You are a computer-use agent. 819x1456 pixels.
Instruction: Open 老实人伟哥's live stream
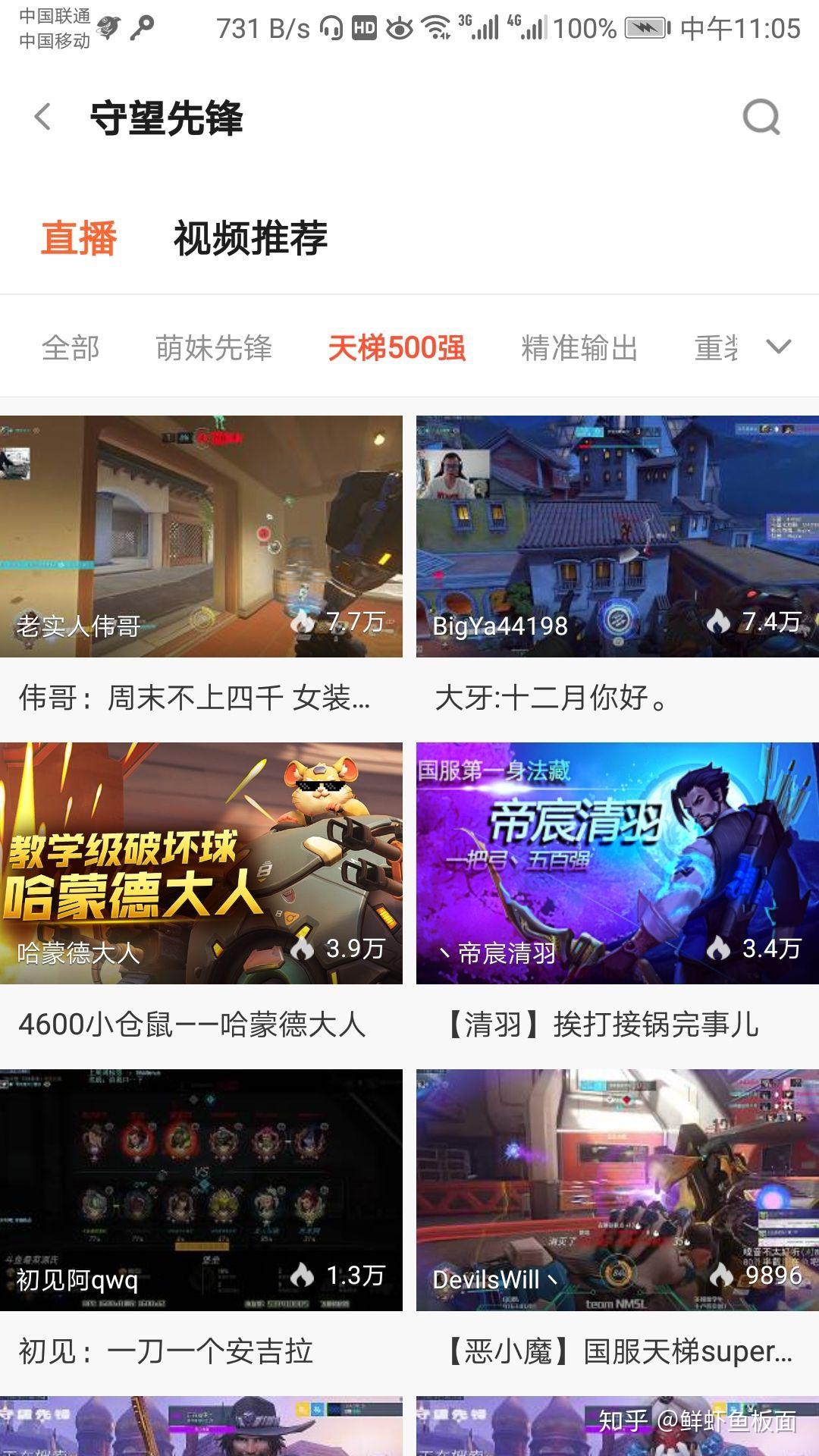(x=201, y=536)
